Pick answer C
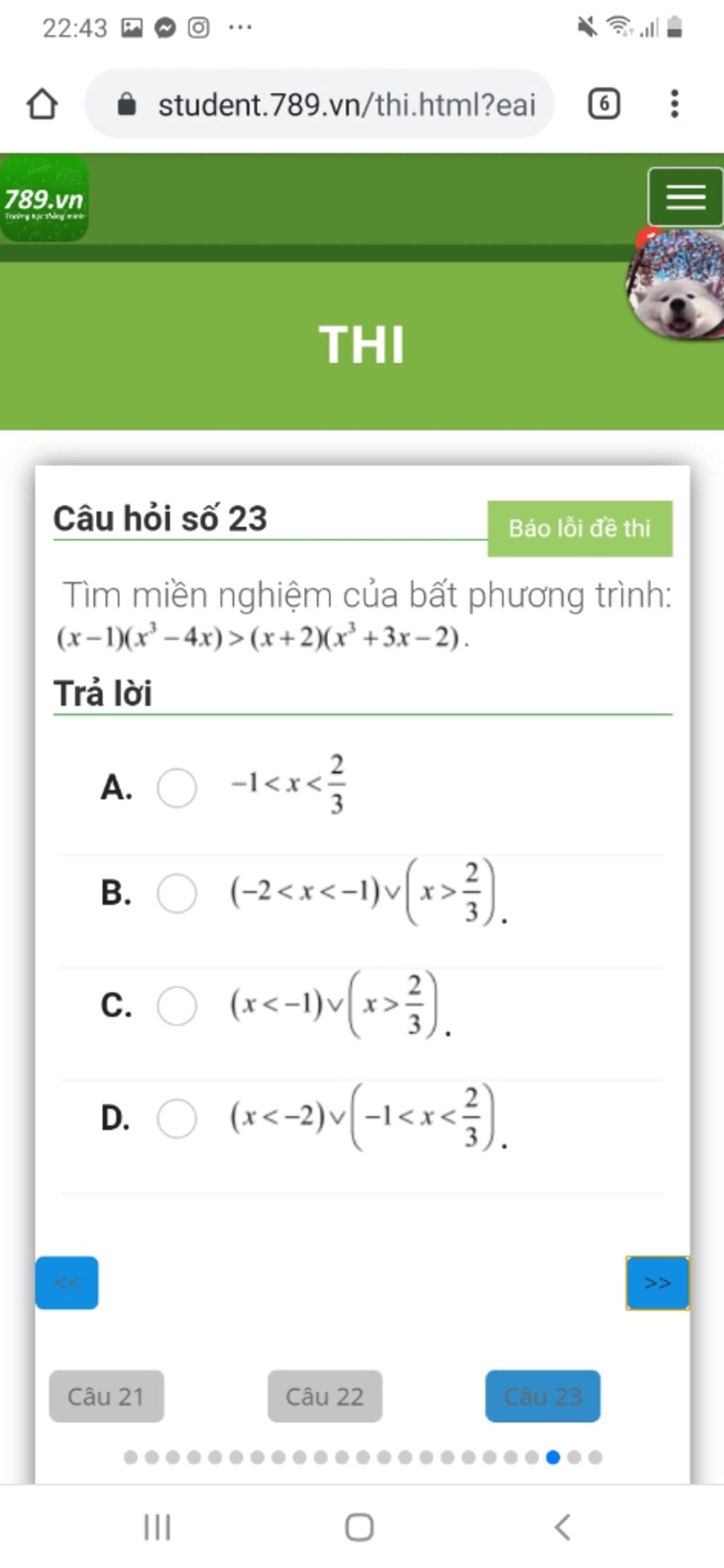Viewport: 724px width, 1568px height. 177,1005
